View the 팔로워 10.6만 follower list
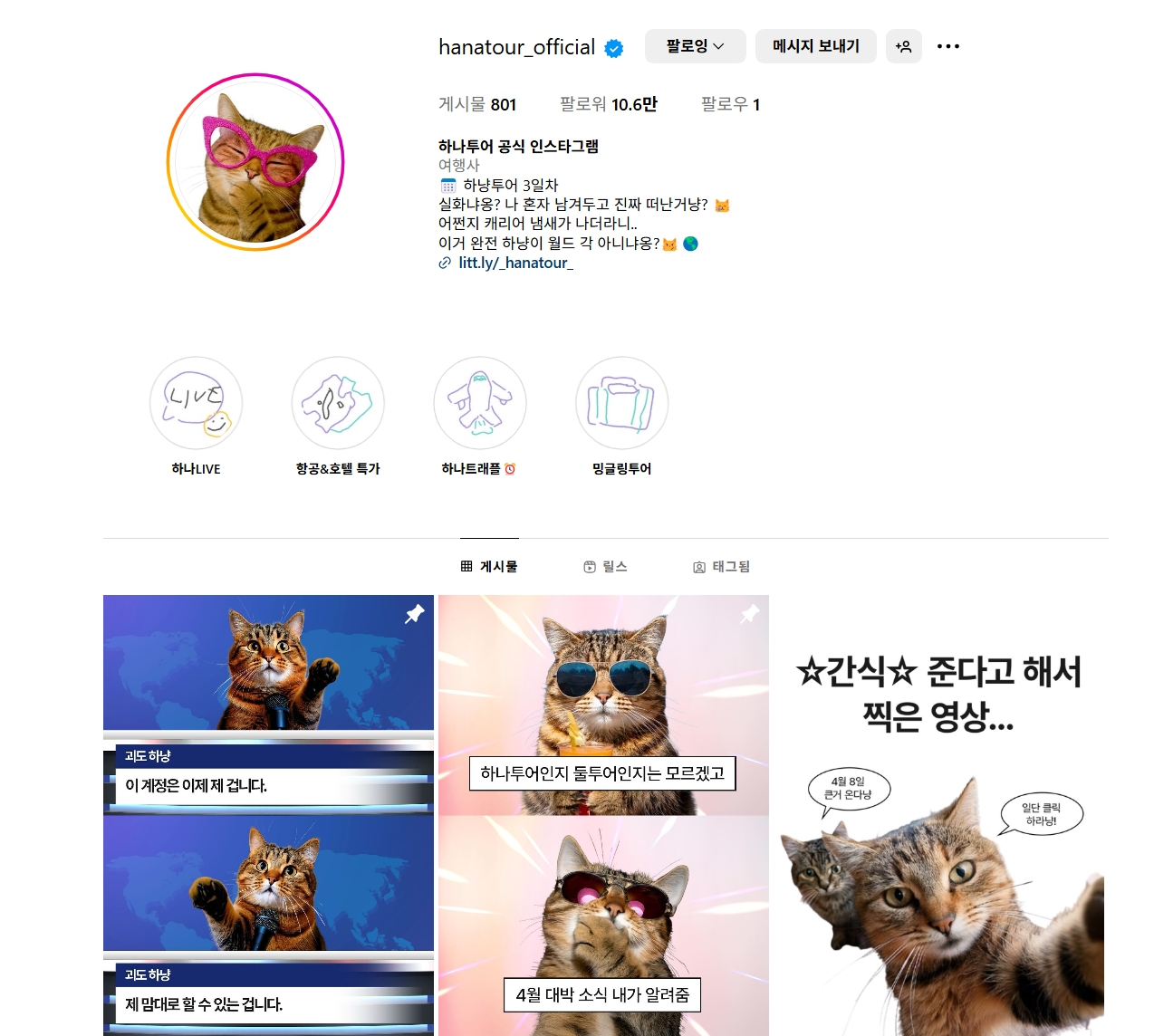 pos(608,104)
